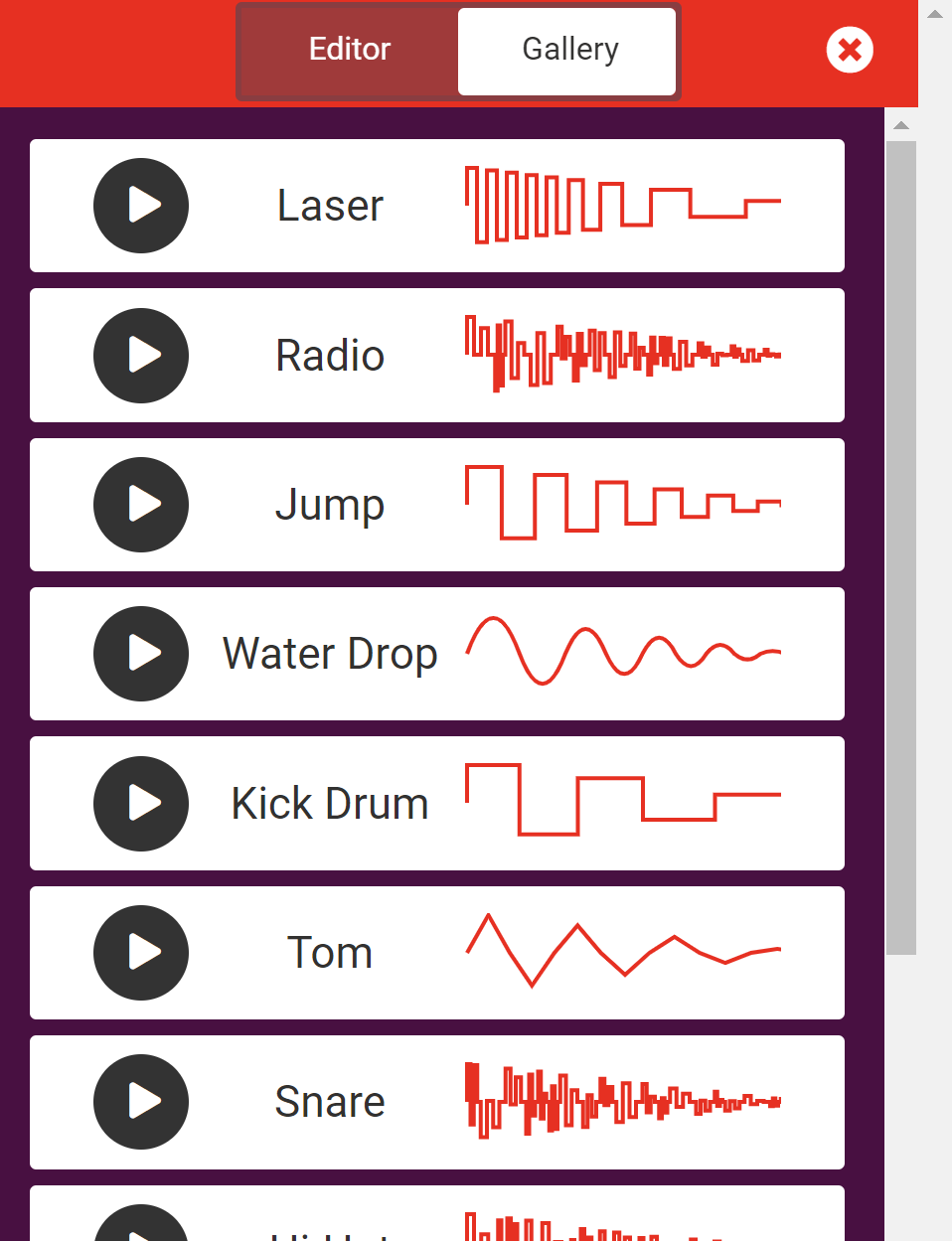
Task: Play the Water Drop sound preview
Action: point(140,654)
